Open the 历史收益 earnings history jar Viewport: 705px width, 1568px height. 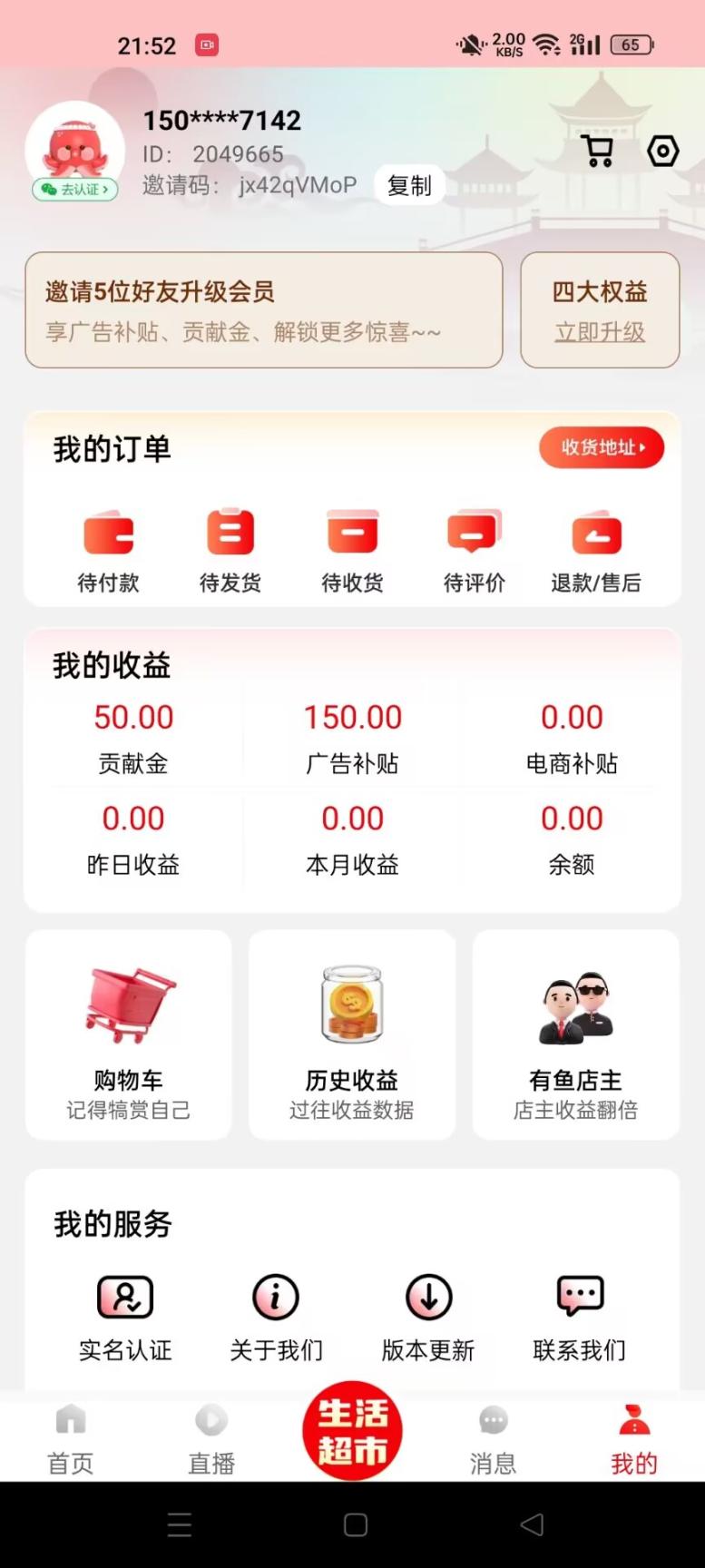352,1034
